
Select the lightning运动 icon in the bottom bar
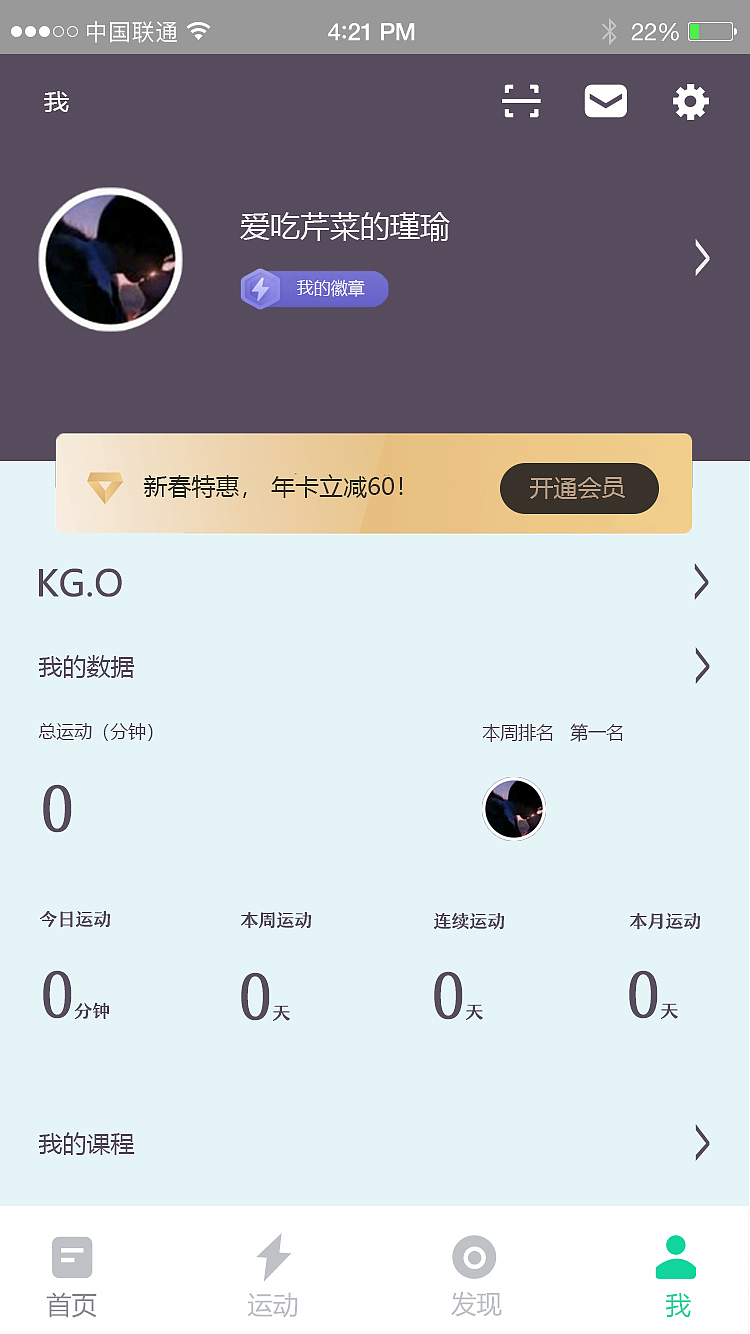pos(273,1256)
